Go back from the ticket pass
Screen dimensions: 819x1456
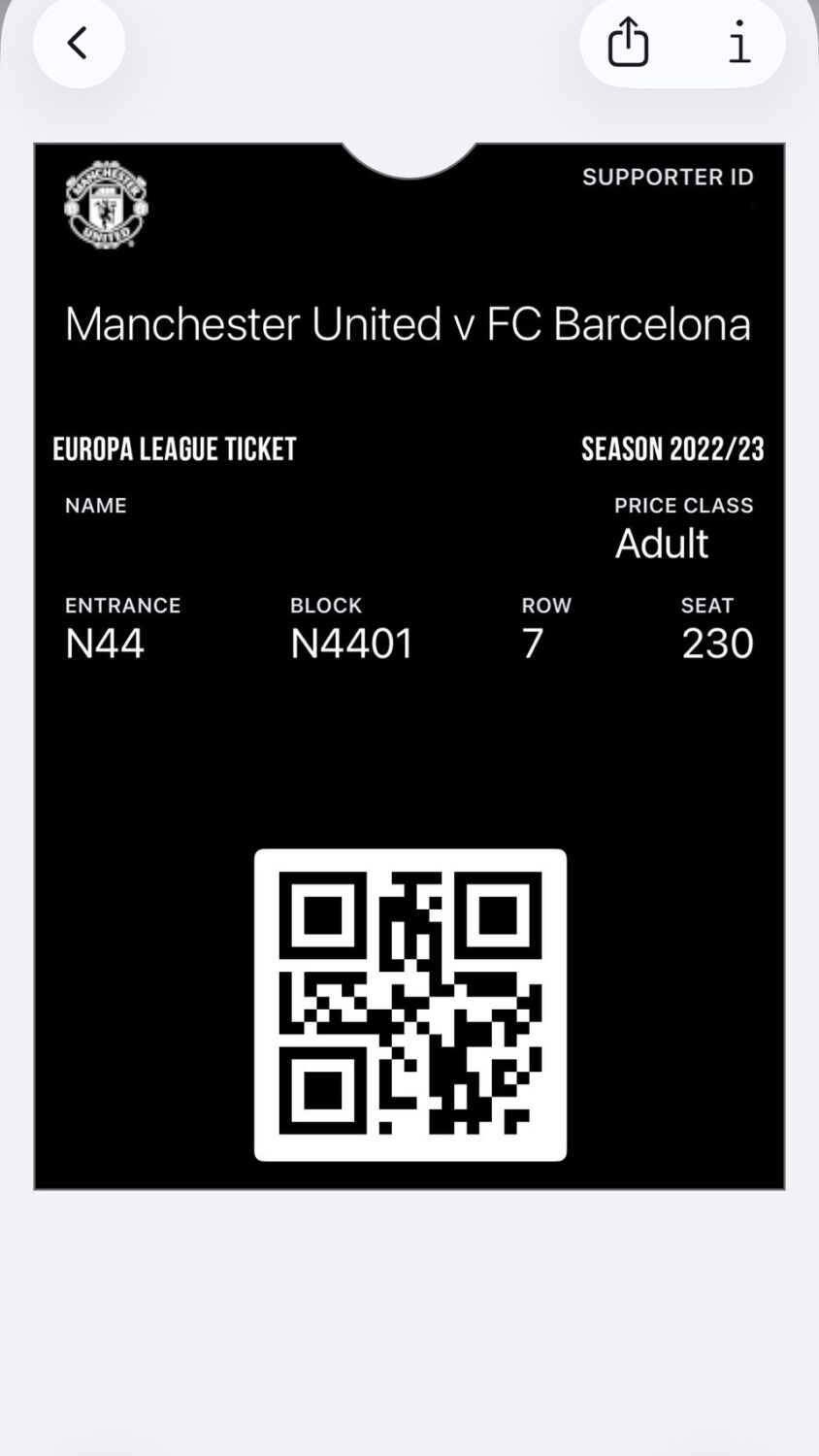coord(79,44)
